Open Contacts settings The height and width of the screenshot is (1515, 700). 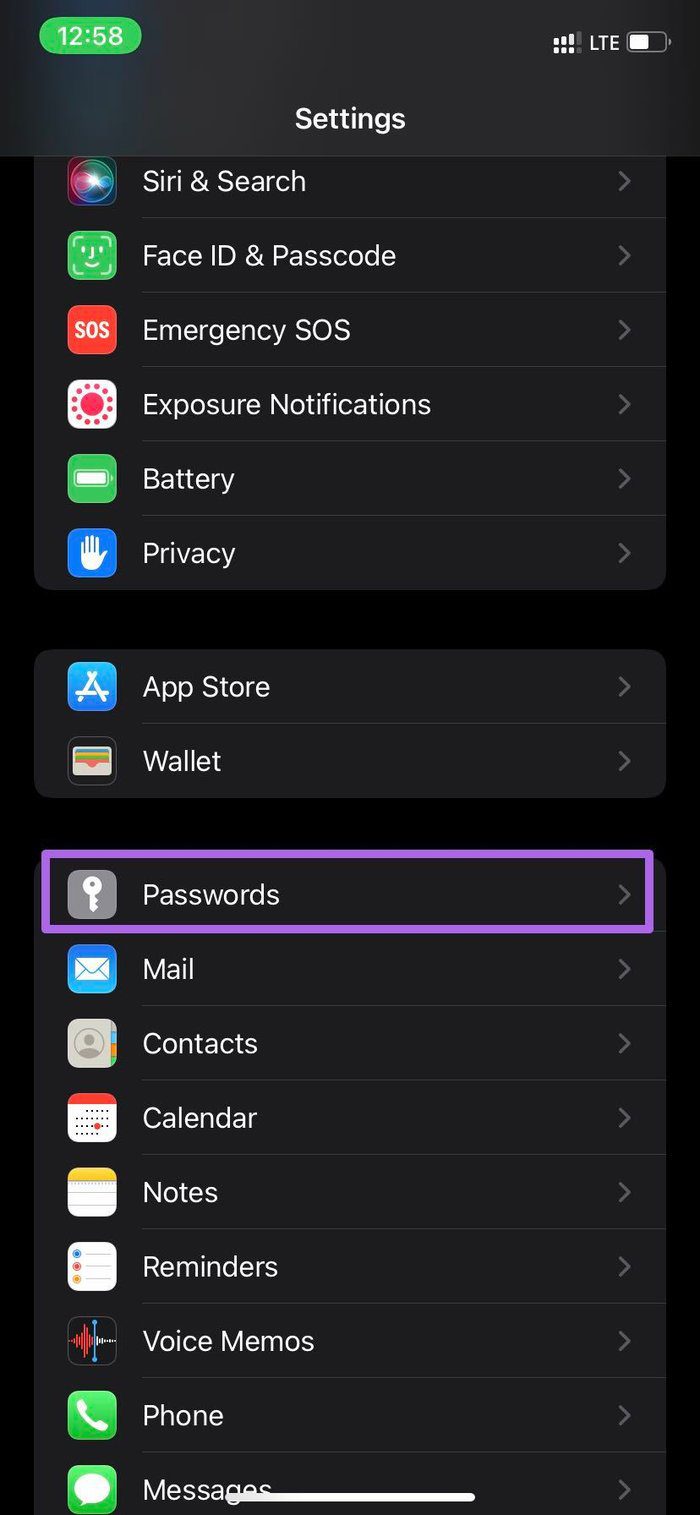[x=350, y=1043]
